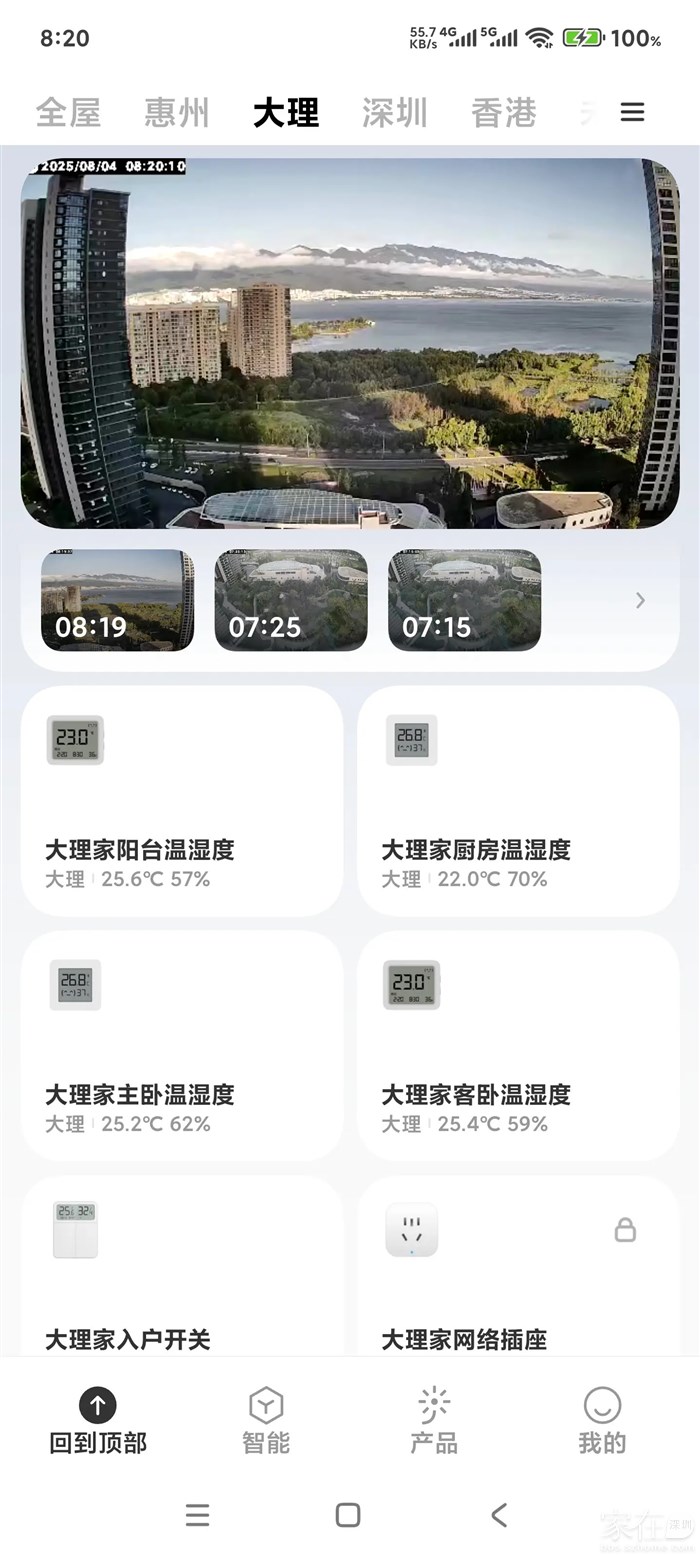Select the 深圳 home tab
Screen dimensions: 700x1555
394,113
